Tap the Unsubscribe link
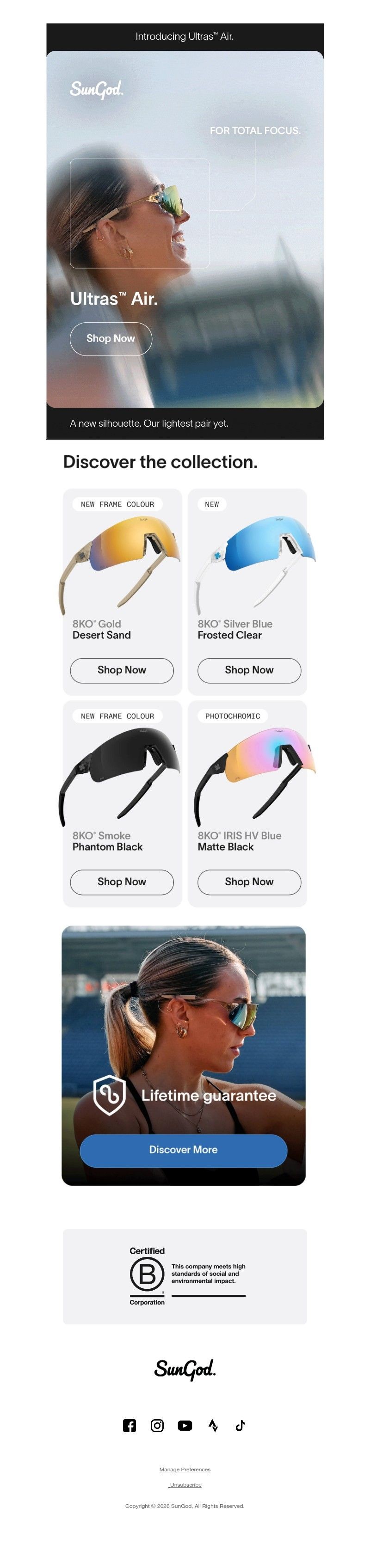 [185, 1485]
